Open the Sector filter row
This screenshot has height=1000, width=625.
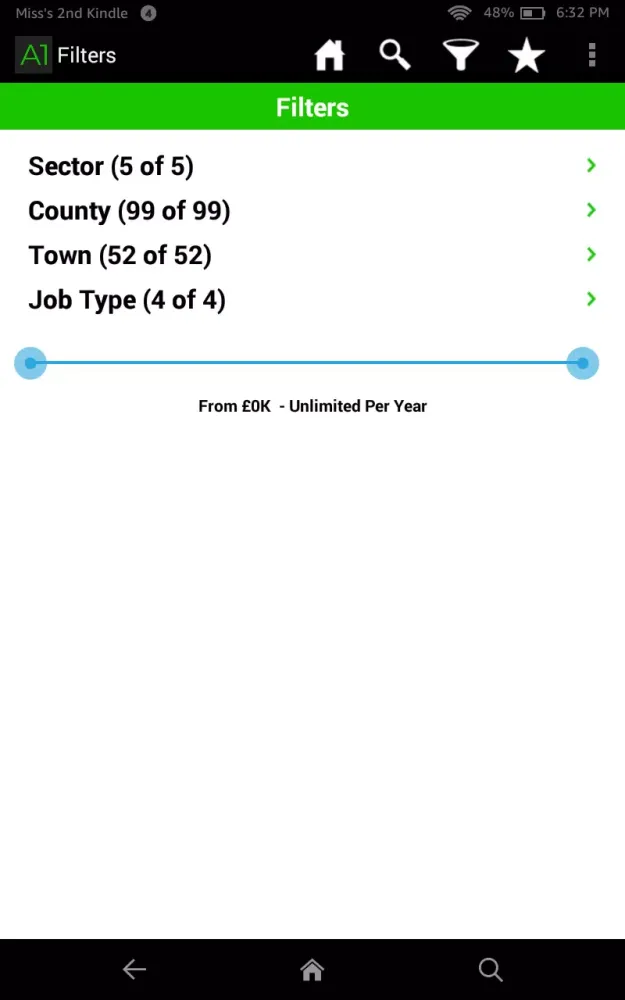tap(312, 166)
